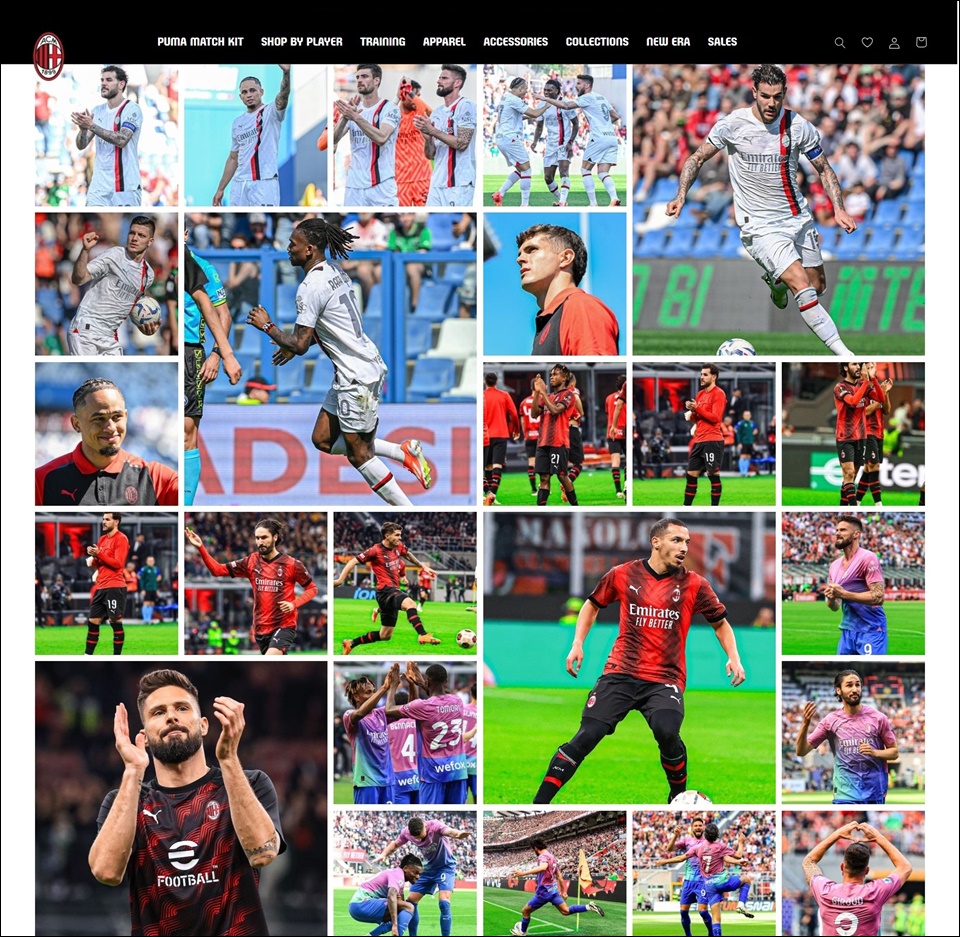Image resolution: width=960 pixels, height=937 pixels.
Task: Open the New Era section
Action: (668, 42)
